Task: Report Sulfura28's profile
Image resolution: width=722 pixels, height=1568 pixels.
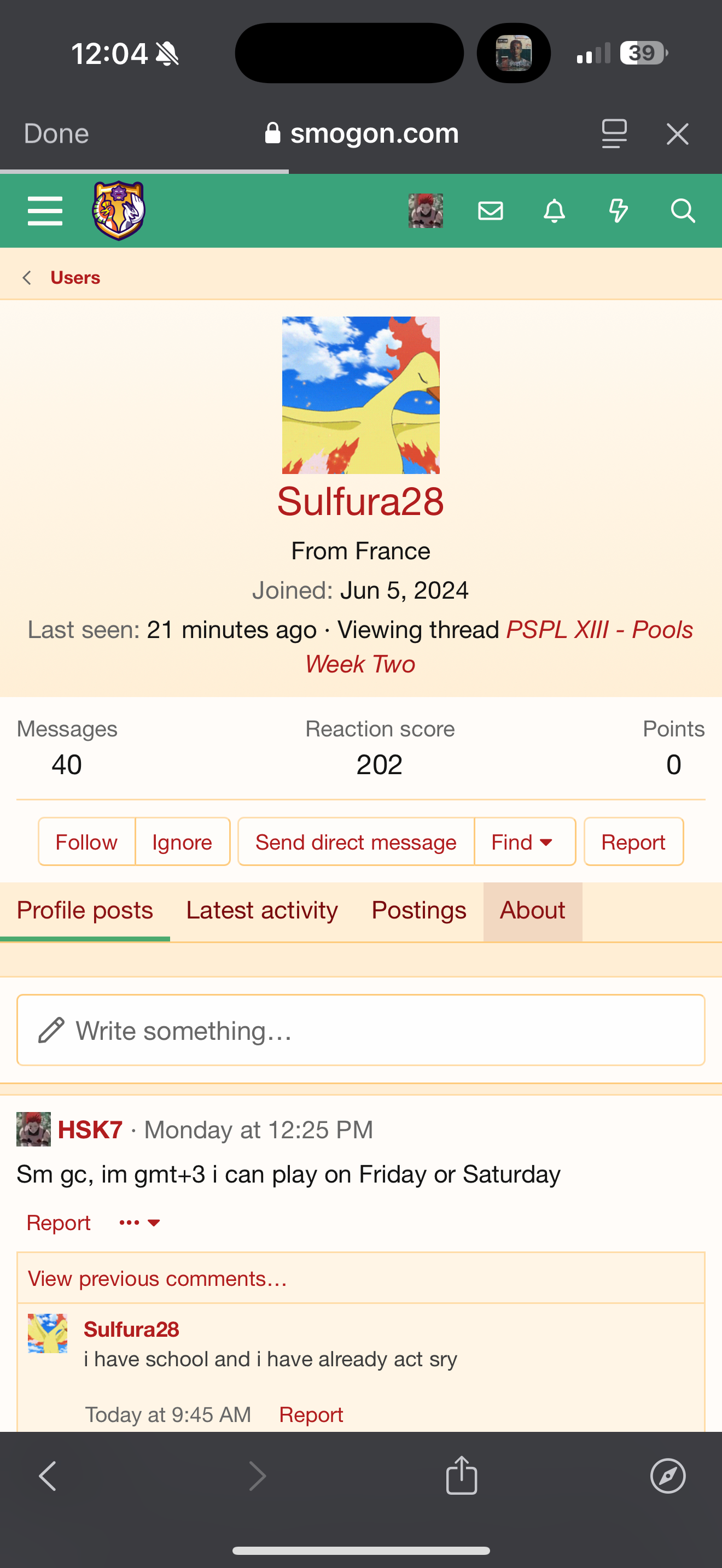Action: coord(633,842)
